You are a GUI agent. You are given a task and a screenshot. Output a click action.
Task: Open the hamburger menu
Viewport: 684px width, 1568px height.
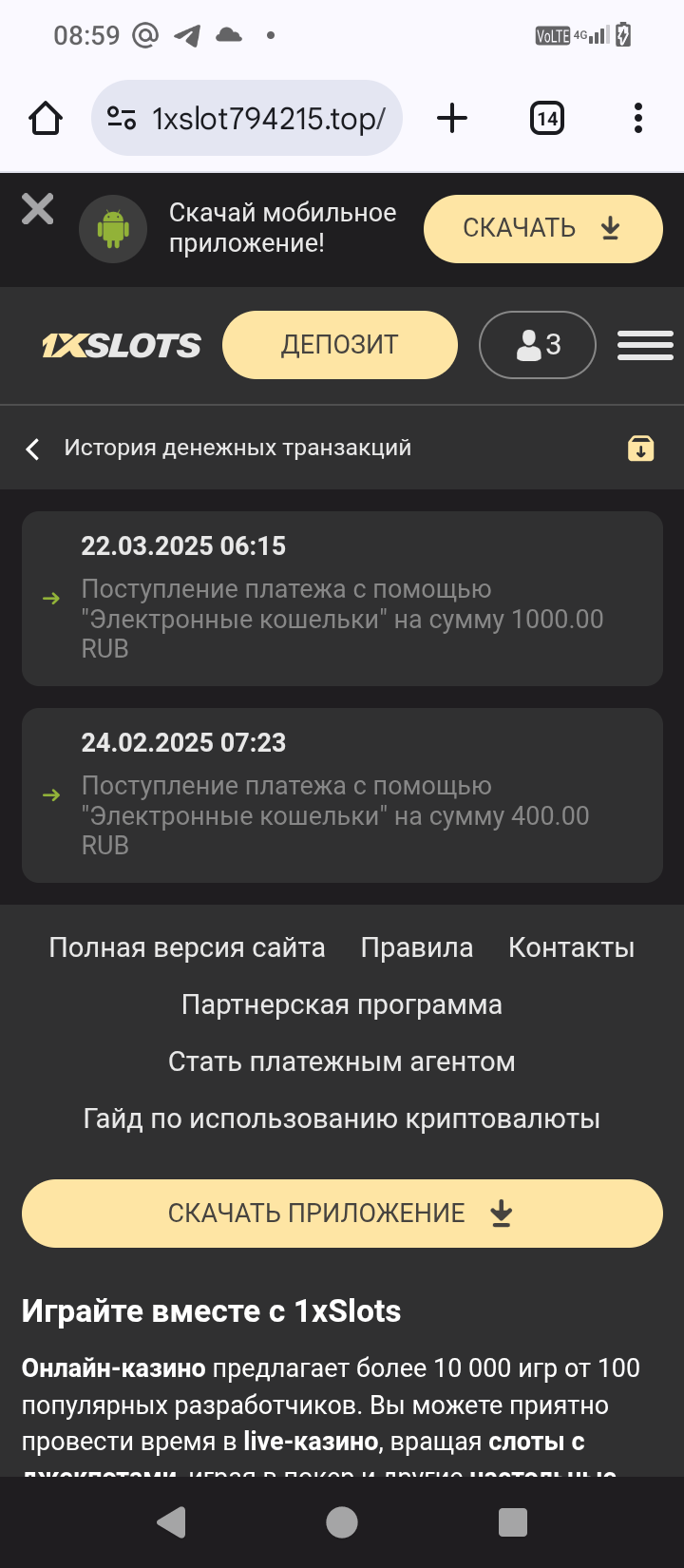coord(645,345)
